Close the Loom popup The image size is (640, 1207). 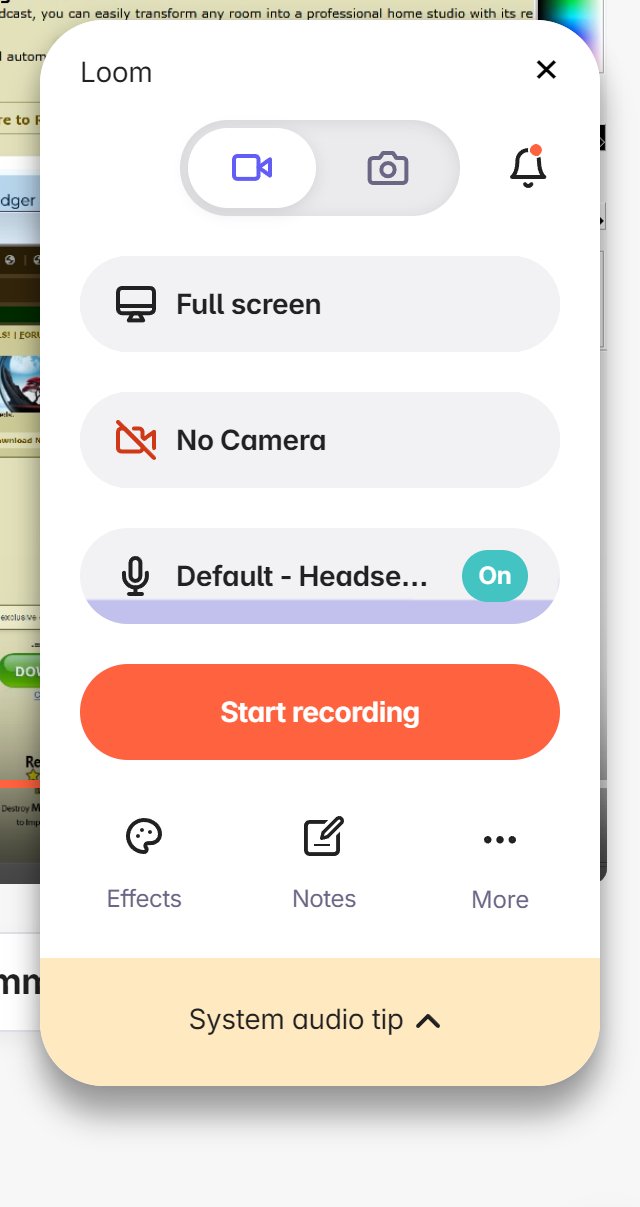tap(546, 69)
